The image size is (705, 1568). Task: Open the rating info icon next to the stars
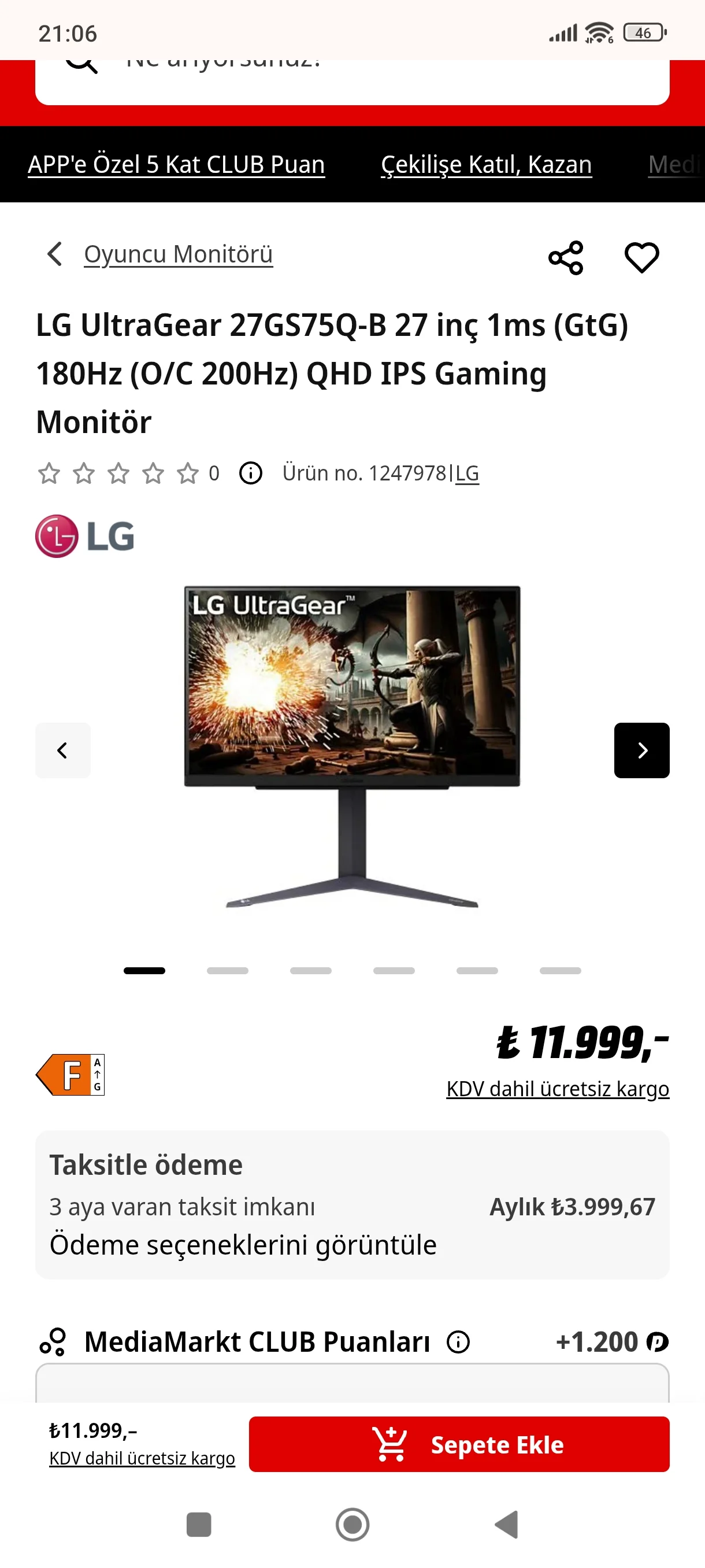coord(251,473)
